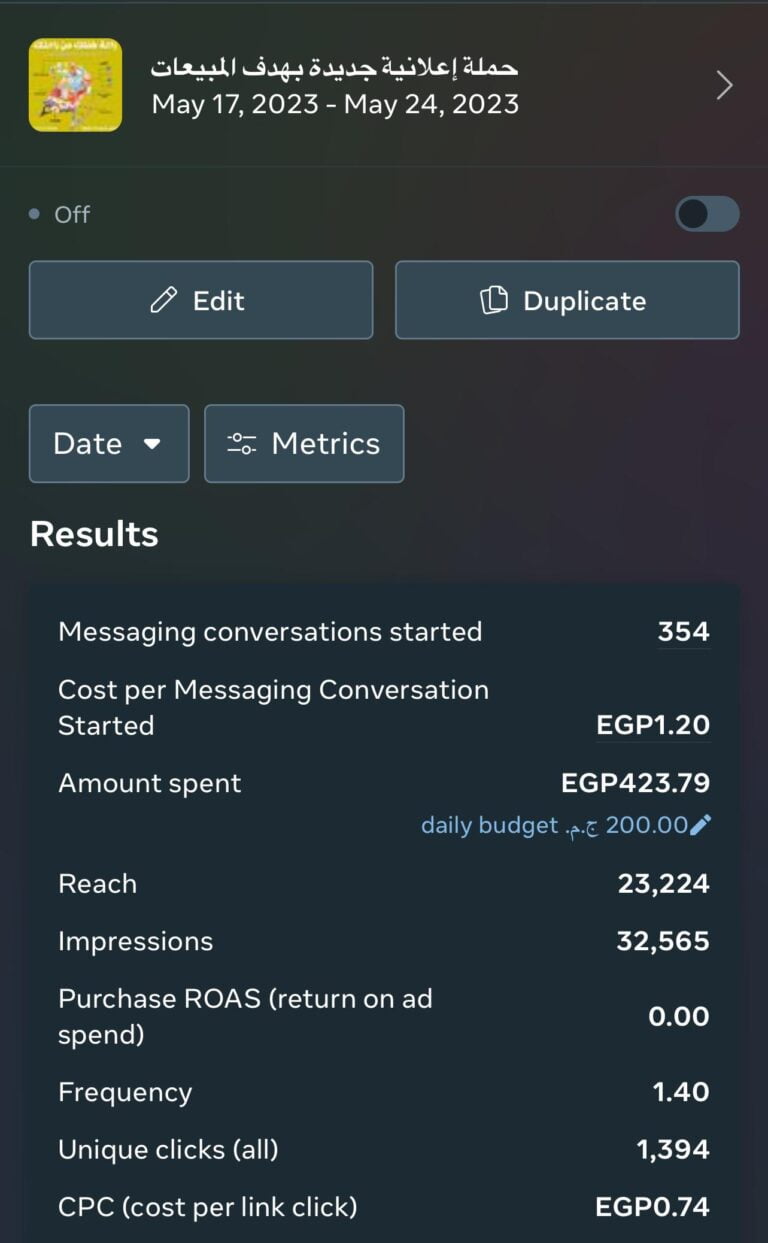Viewport: 768px width, 1243px height.
Task: Open the Metrics options
Action: pyautogui.click(x=304, y=444)
